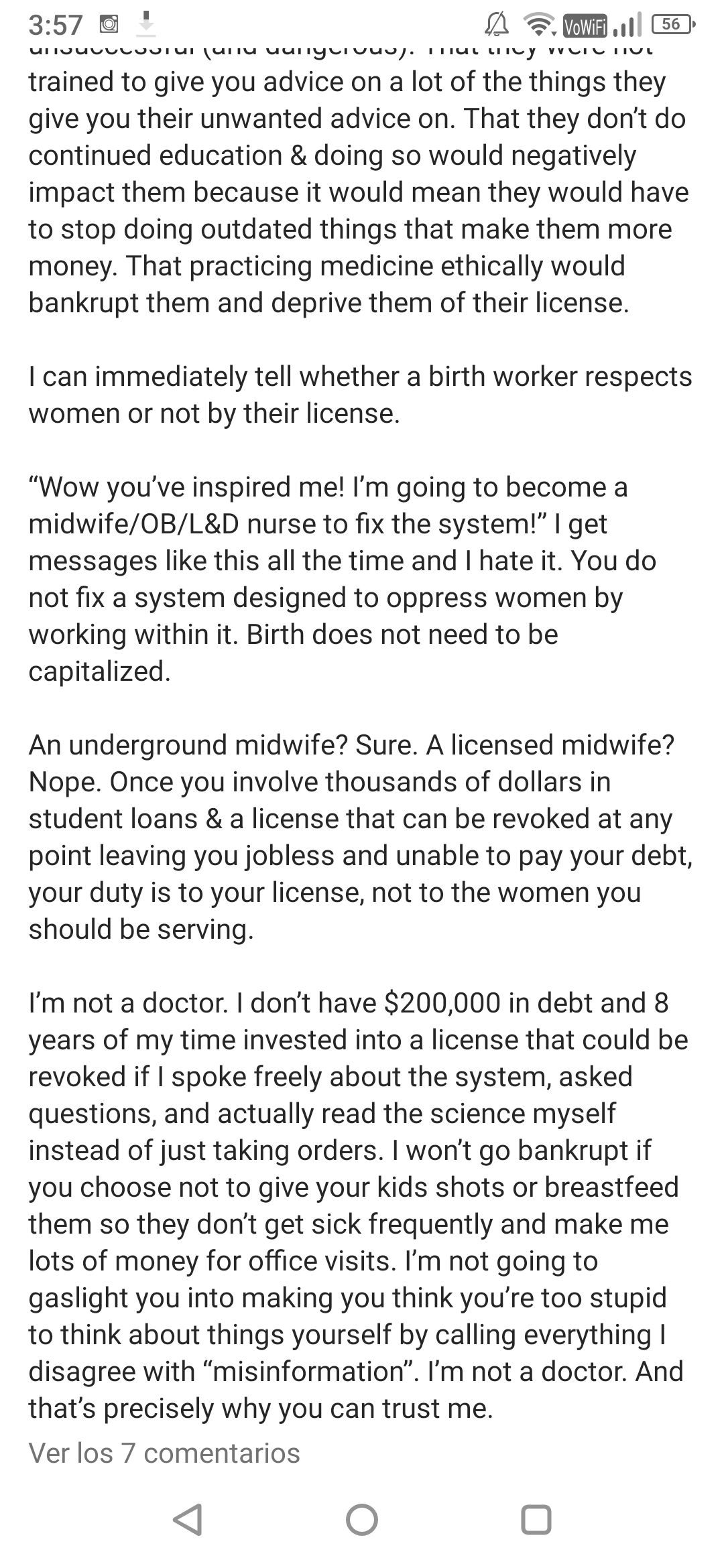Tap the system home button
This screenshot has width=724, height=1568.
coord(362,1519)
